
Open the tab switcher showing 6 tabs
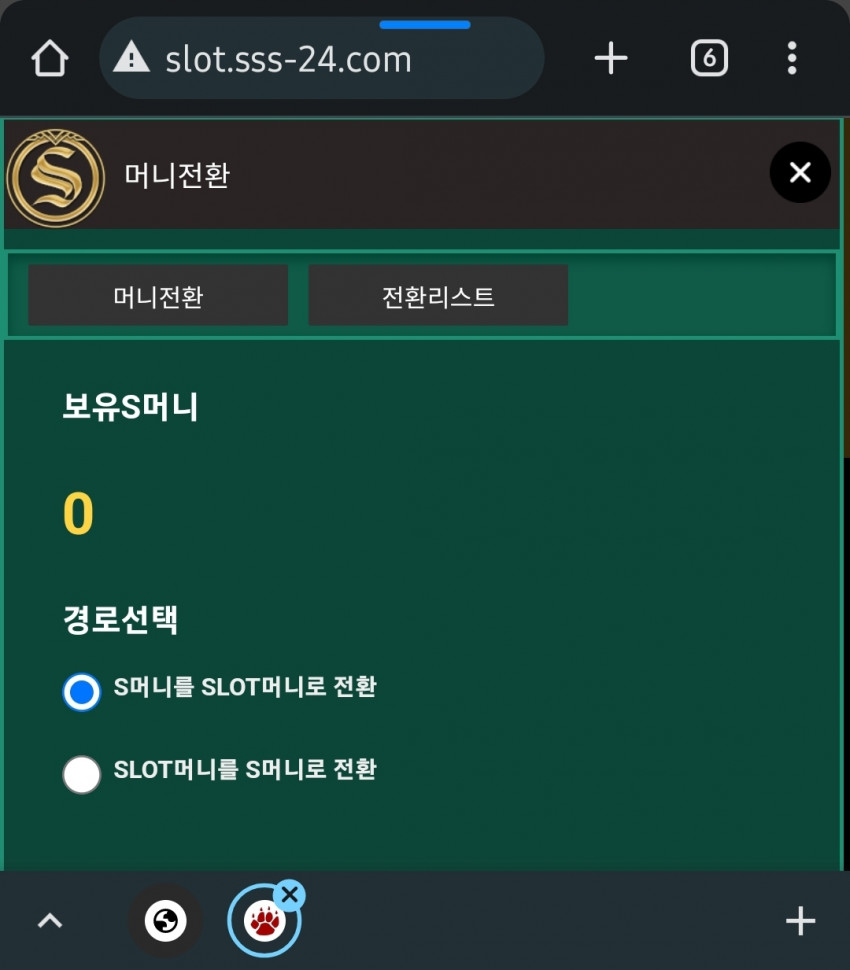point(709,58)
